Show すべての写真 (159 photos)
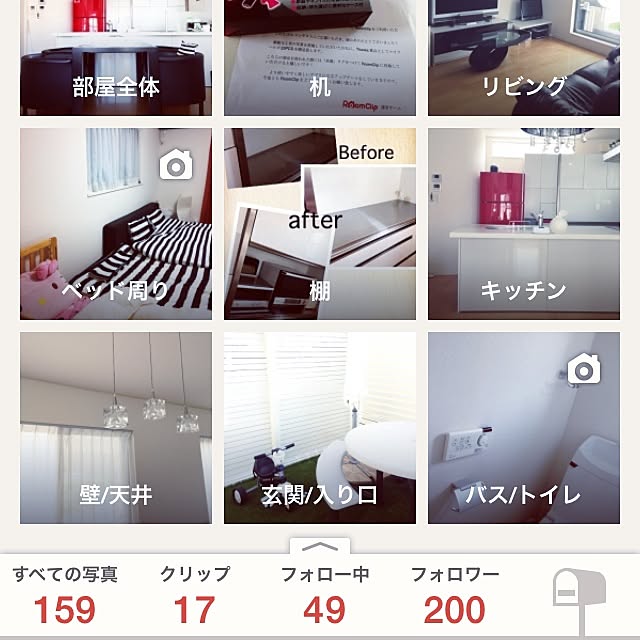Image resolution: width=640 pixels, height=640 pixels. [x=65, y=596]
